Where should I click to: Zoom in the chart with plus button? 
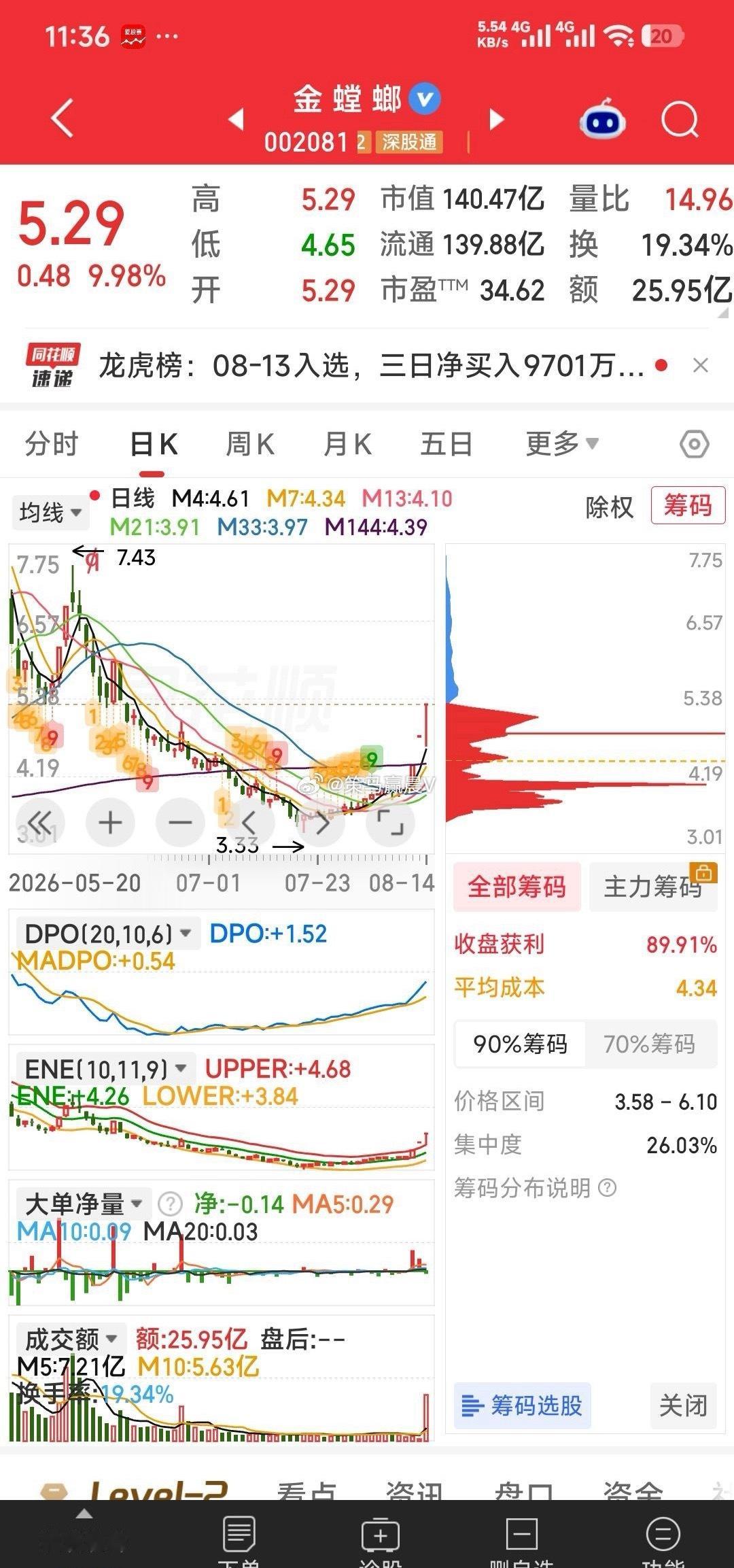(x=110, y=822)
